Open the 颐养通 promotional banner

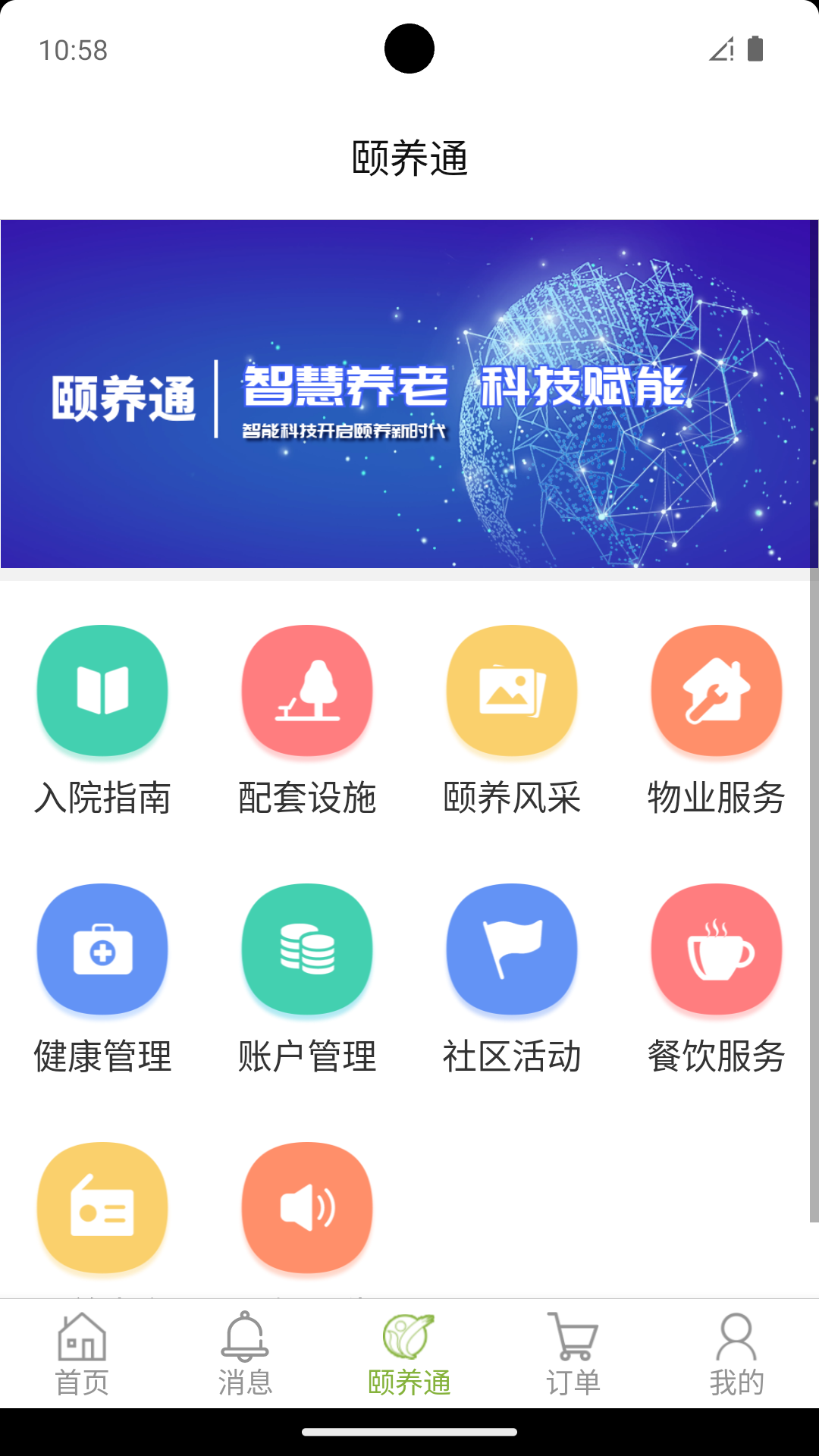point(409,394)
